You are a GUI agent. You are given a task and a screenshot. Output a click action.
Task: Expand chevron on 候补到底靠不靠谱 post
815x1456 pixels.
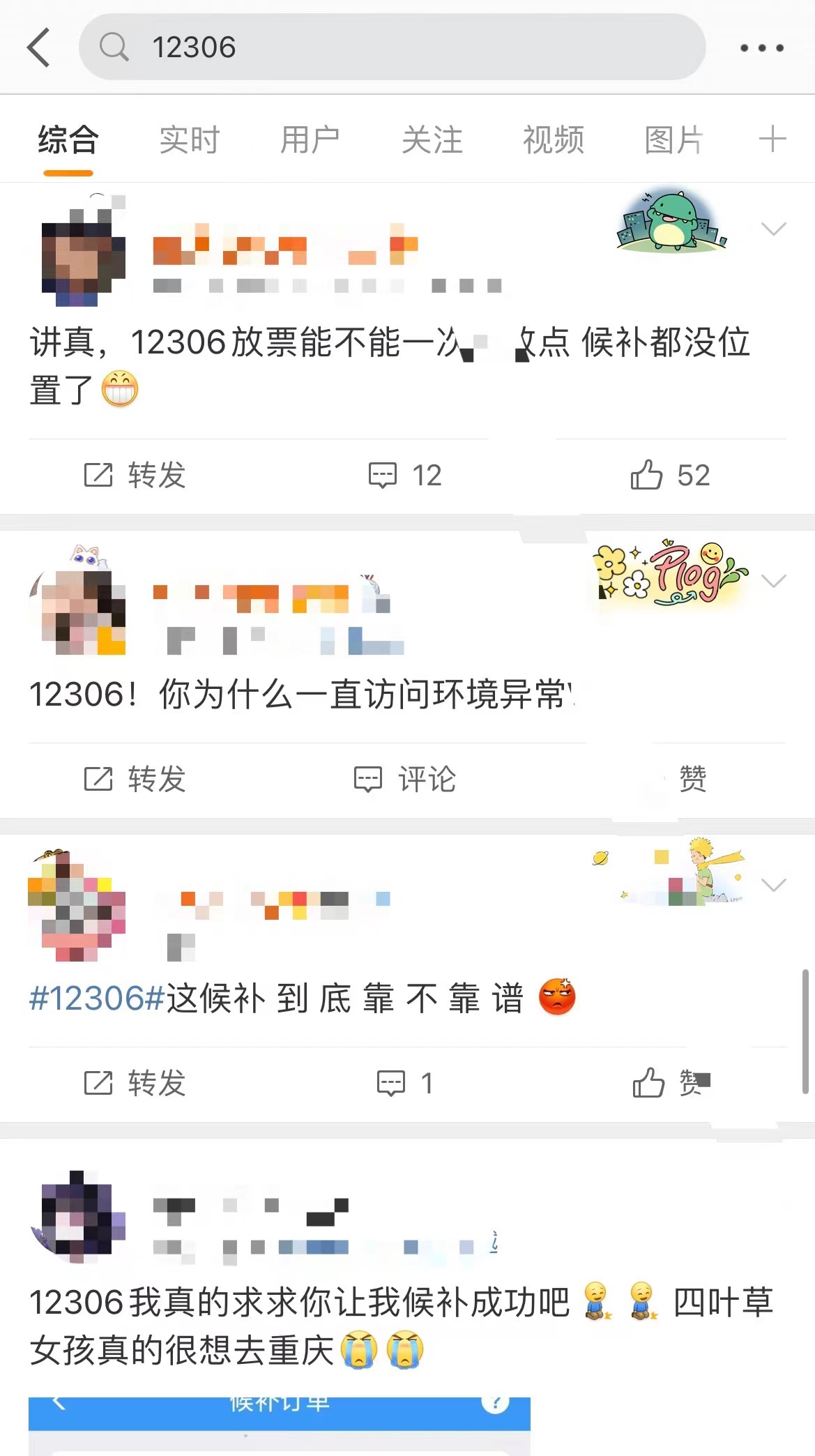[773, 885]
